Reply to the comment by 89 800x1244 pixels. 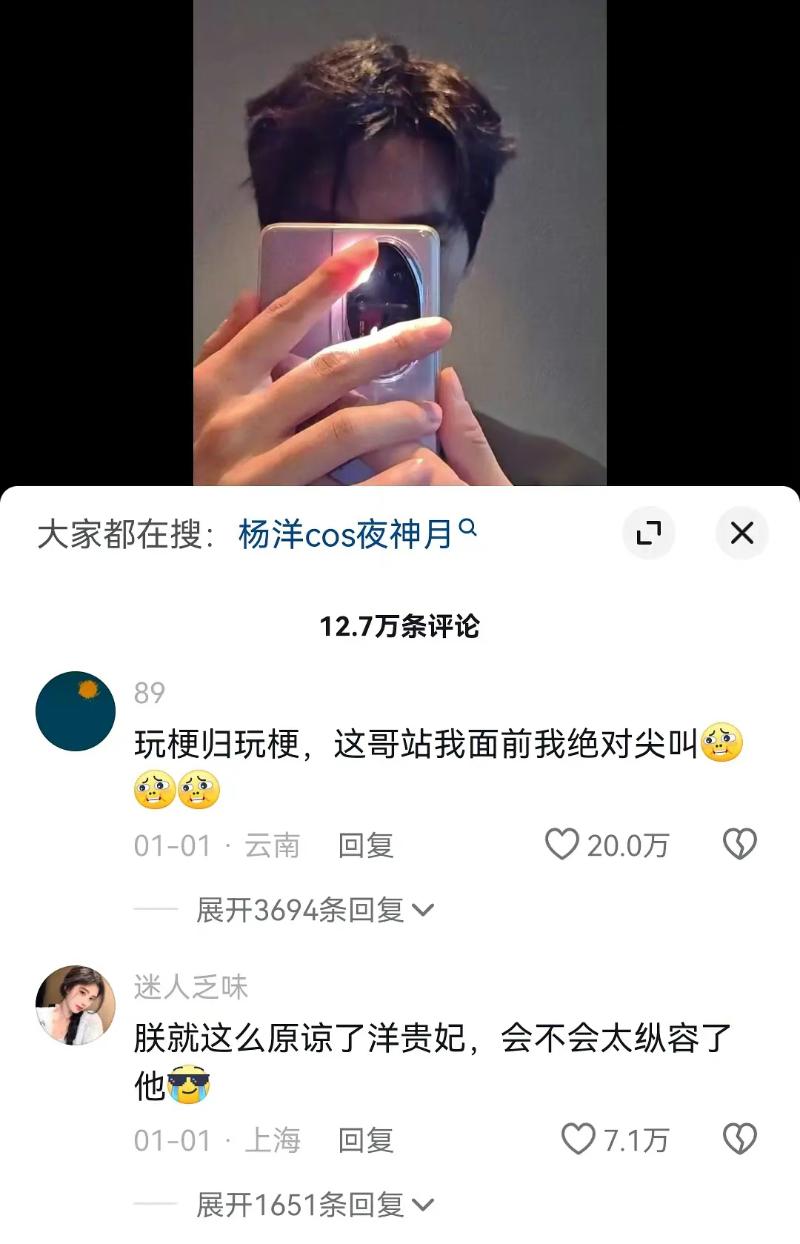point(365,846)
